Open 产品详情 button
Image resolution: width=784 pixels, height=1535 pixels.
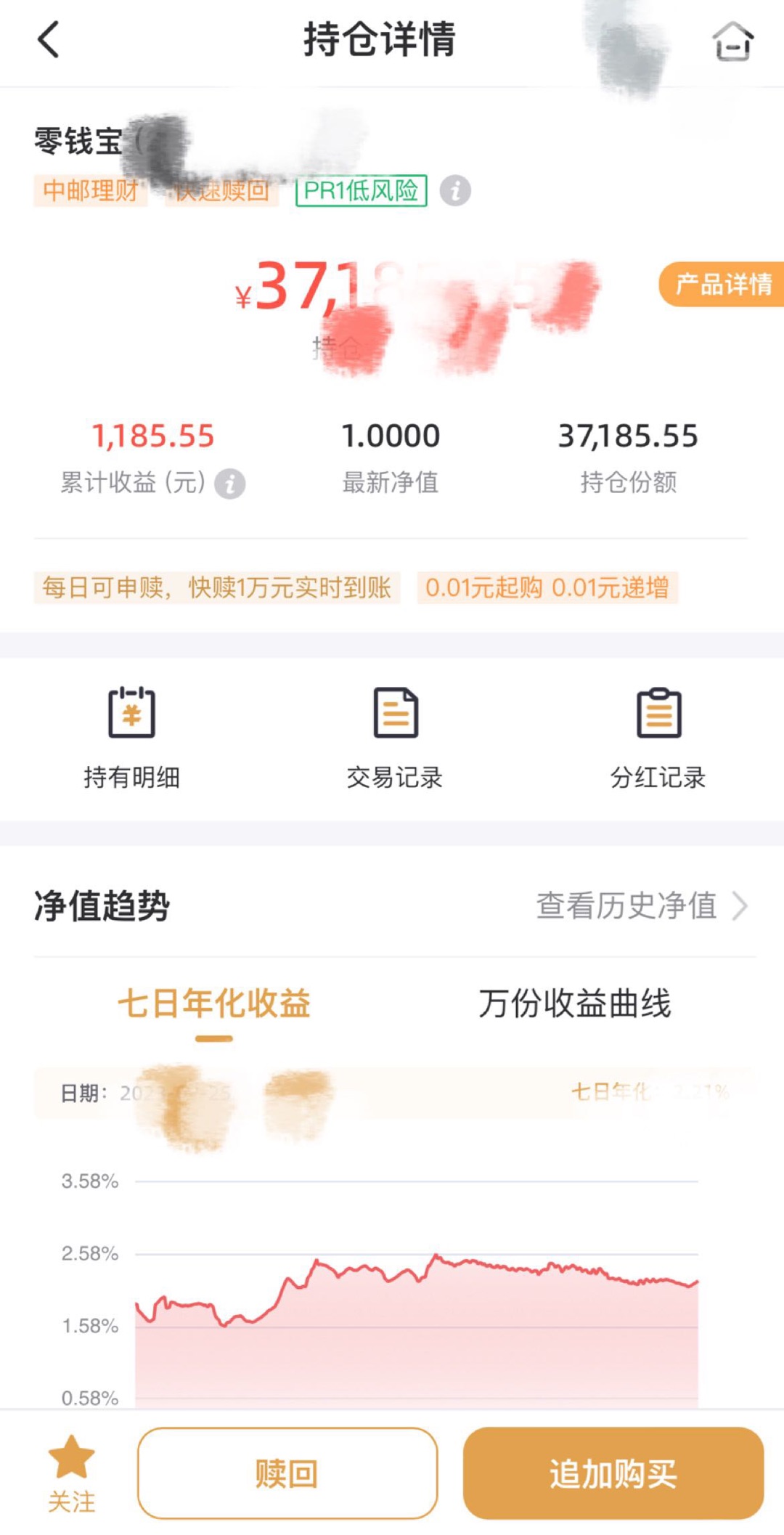(x=722, y=284)
